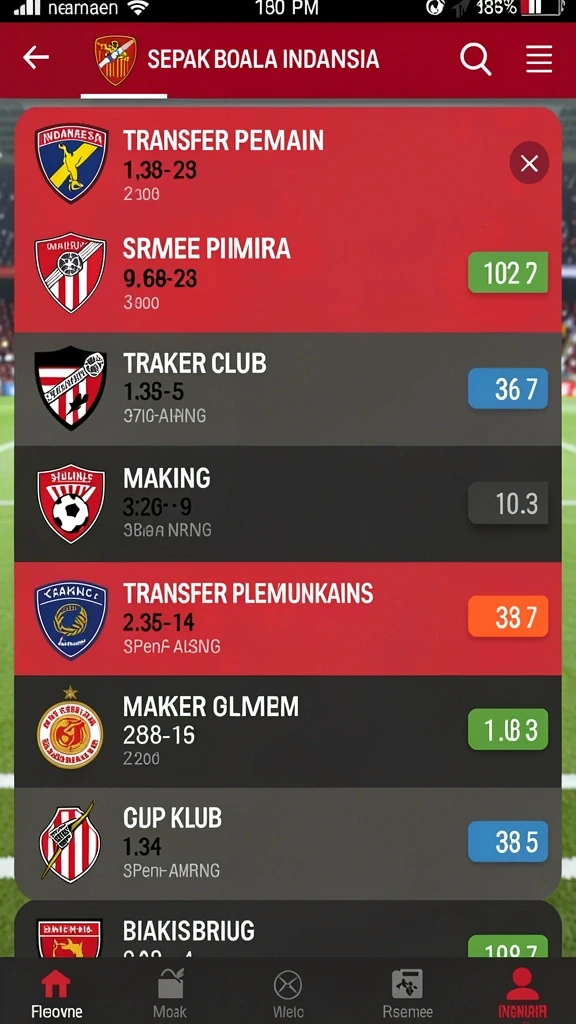The height and width of the screenshot is (1024, 576).
Task: Switch to the Moak tab
Action: [x=170, y=992]
